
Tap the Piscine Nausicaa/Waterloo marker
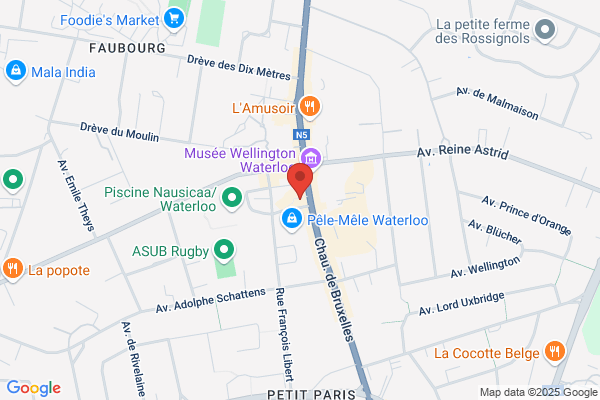[232, 198]
